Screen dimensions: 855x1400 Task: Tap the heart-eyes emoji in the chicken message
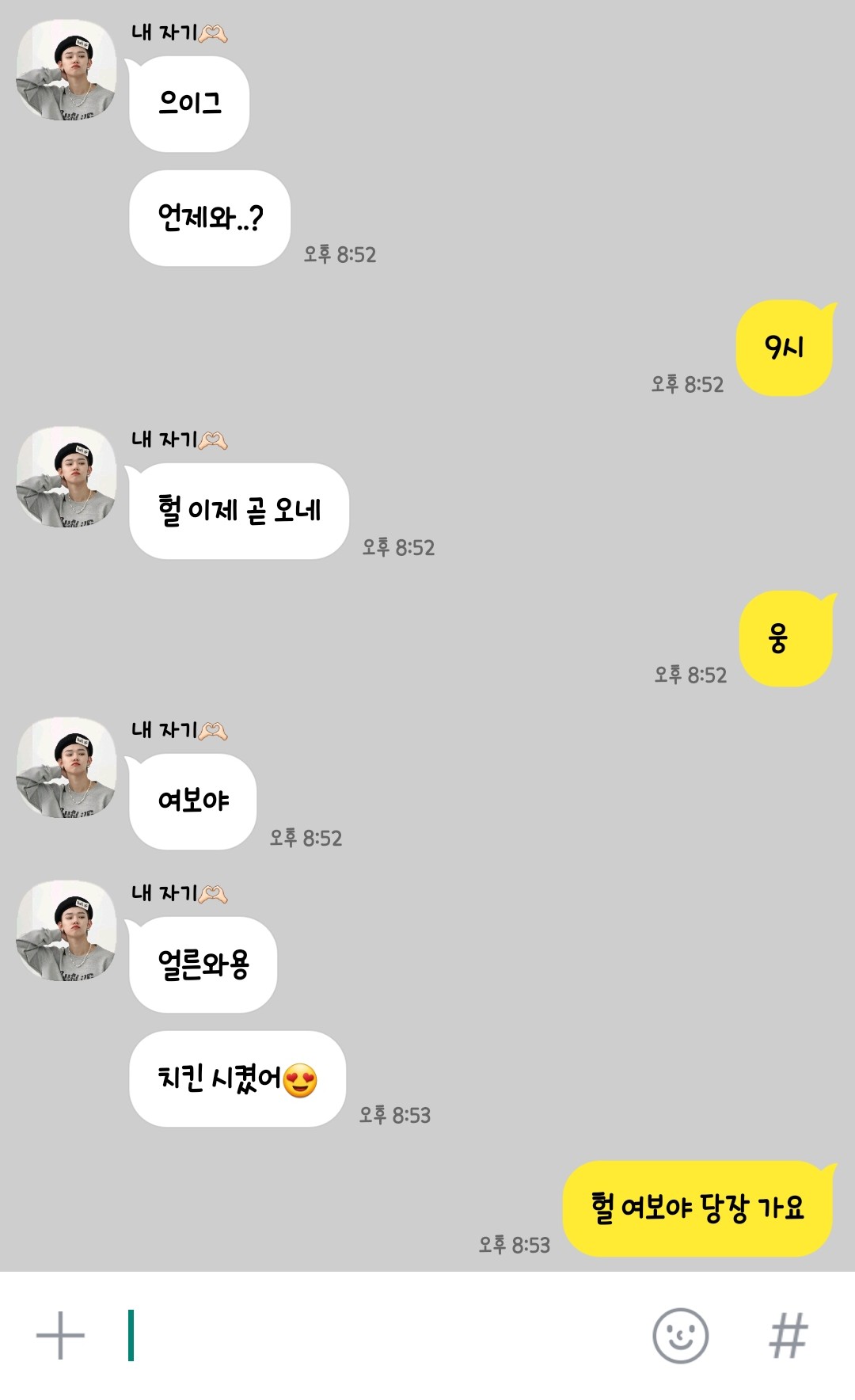296,1079
